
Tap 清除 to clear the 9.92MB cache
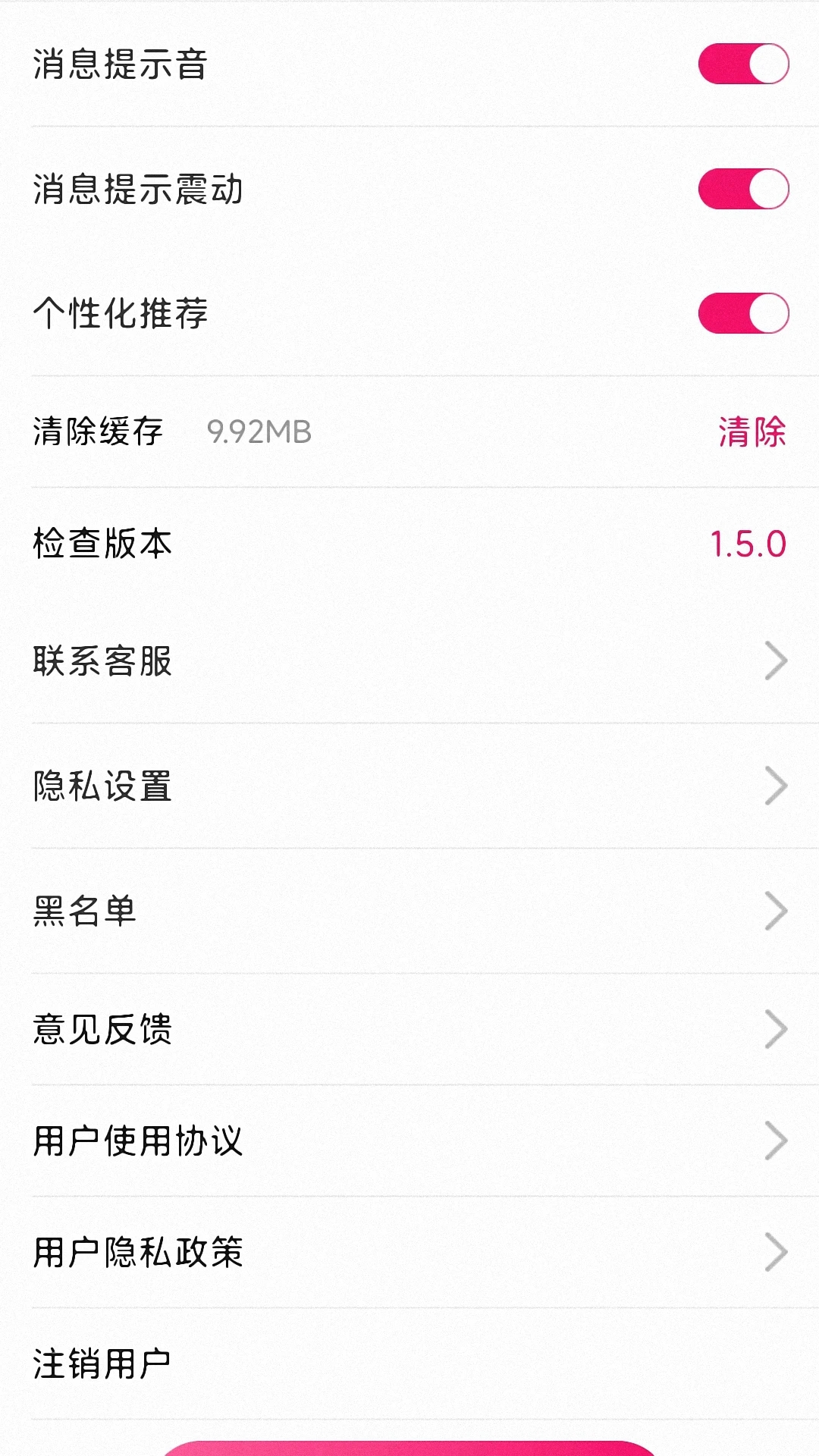point(752,431)
